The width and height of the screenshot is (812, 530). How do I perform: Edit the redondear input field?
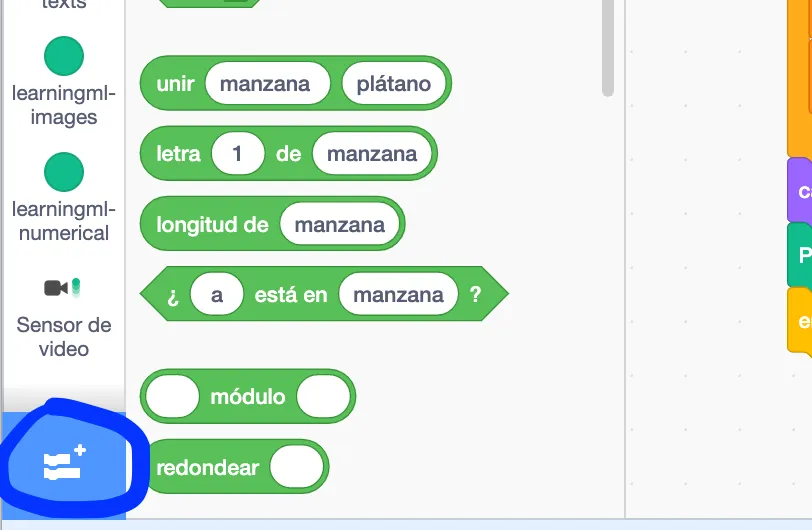pyautogui.click(x=298, y=468)
